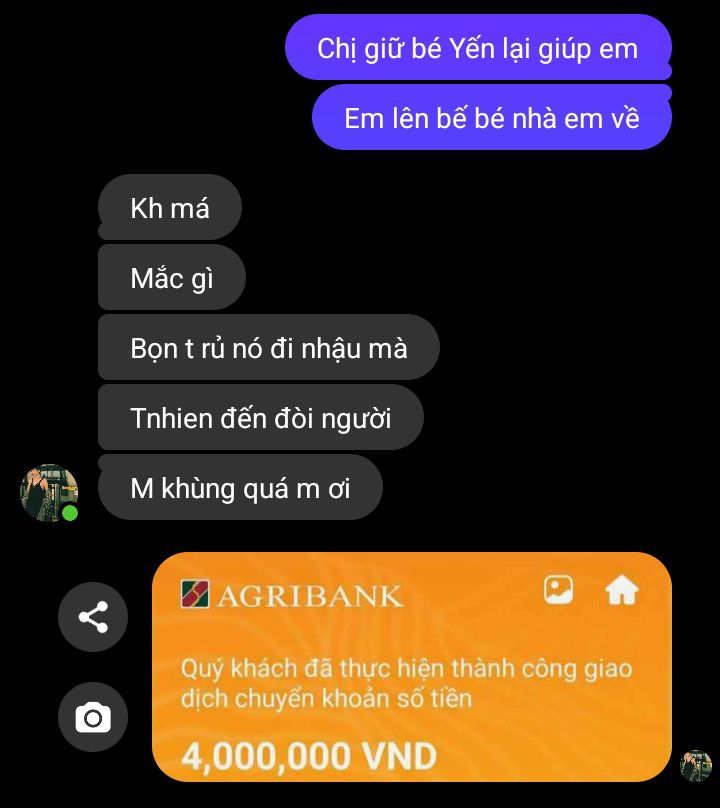Tap the camera icon beside the image
This screenshot has width=720, height=808.
point(93,717)
